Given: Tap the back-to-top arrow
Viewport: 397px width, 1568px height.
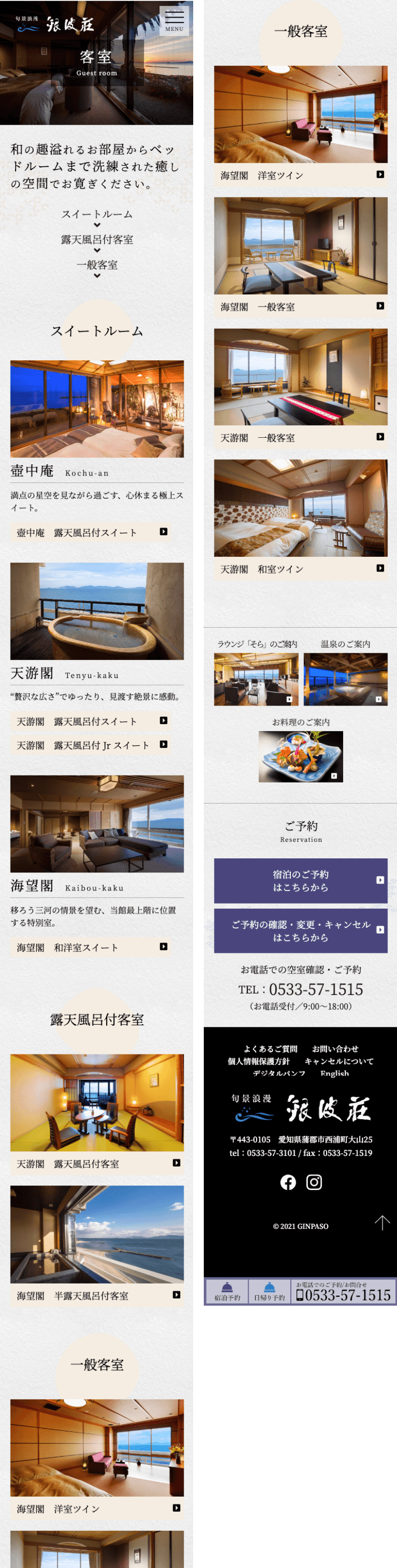Looking at the screenshot, I should pos(382,1222).
